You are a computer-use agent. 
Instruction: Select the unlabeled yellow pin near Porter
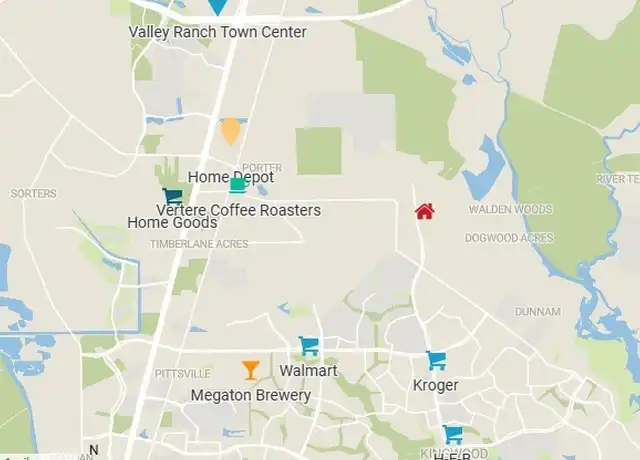click(x=230, y=130)
